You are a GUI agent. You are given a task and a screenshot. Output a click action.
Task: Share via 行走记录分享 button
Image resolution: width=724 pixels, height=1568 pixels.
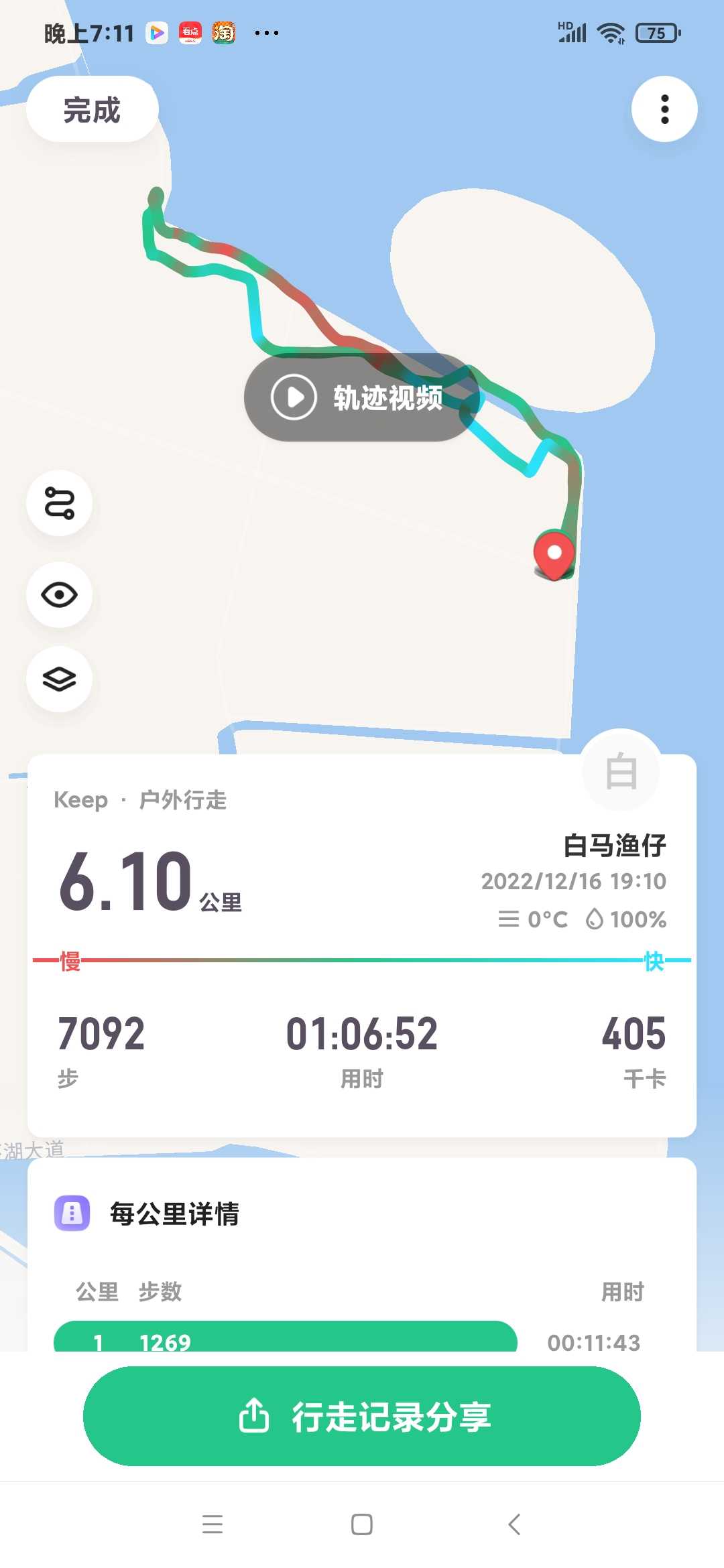pos(362,1416)
